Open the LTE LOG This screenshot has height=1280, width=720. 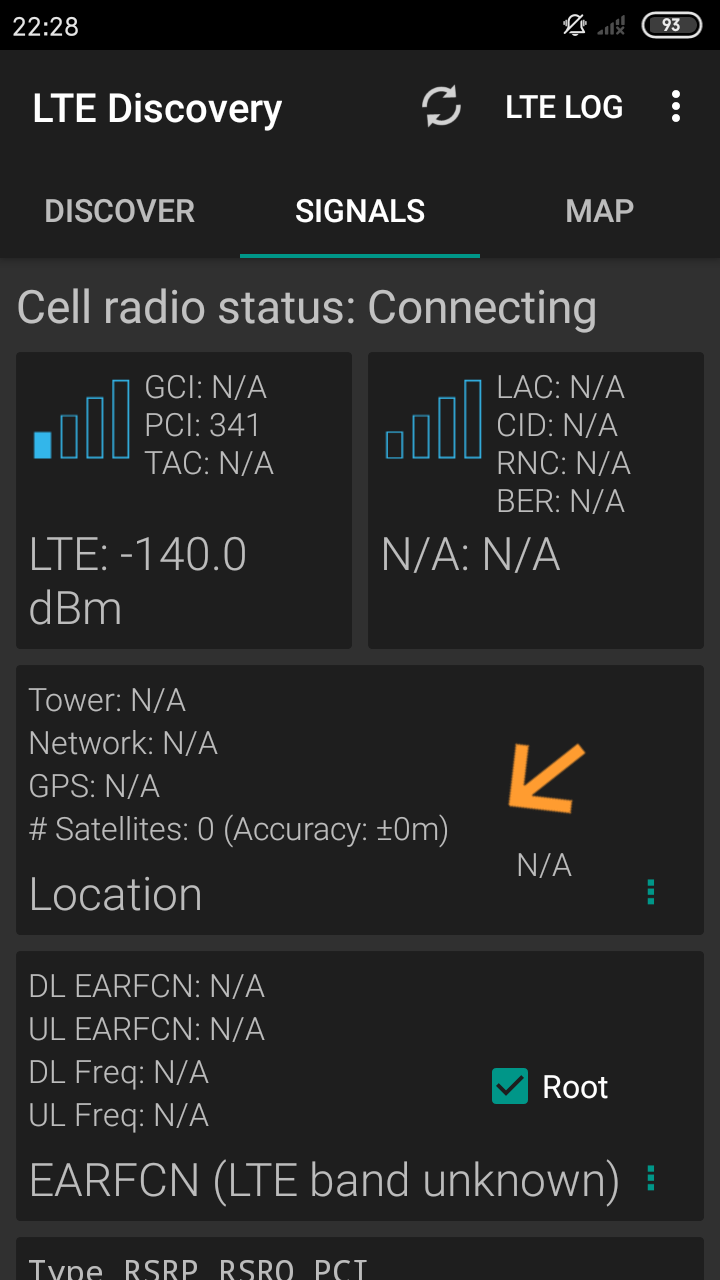[564, 107]
